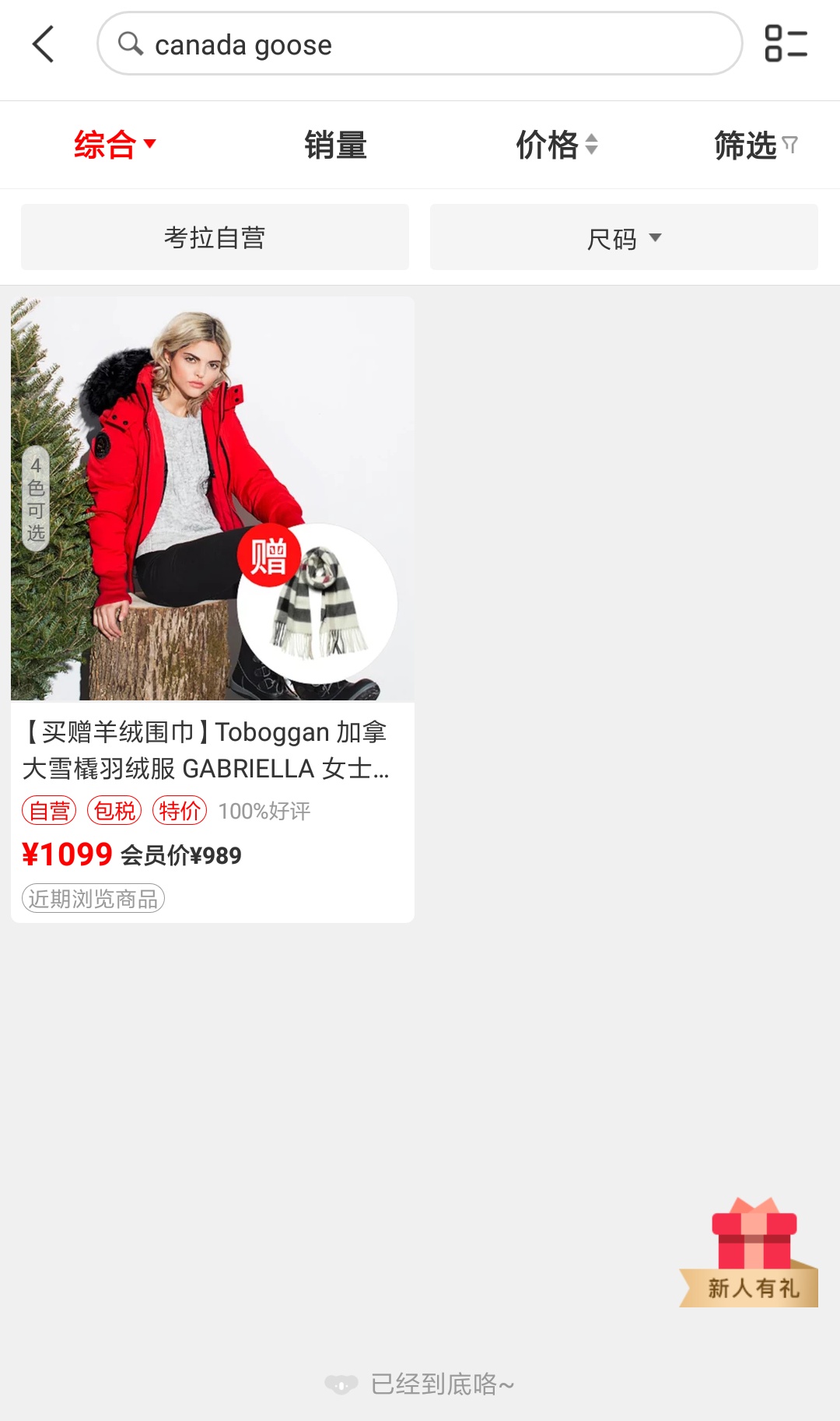840x1421 pixels.
Task: Sort results by 销量
Action: tap(335, 145)
